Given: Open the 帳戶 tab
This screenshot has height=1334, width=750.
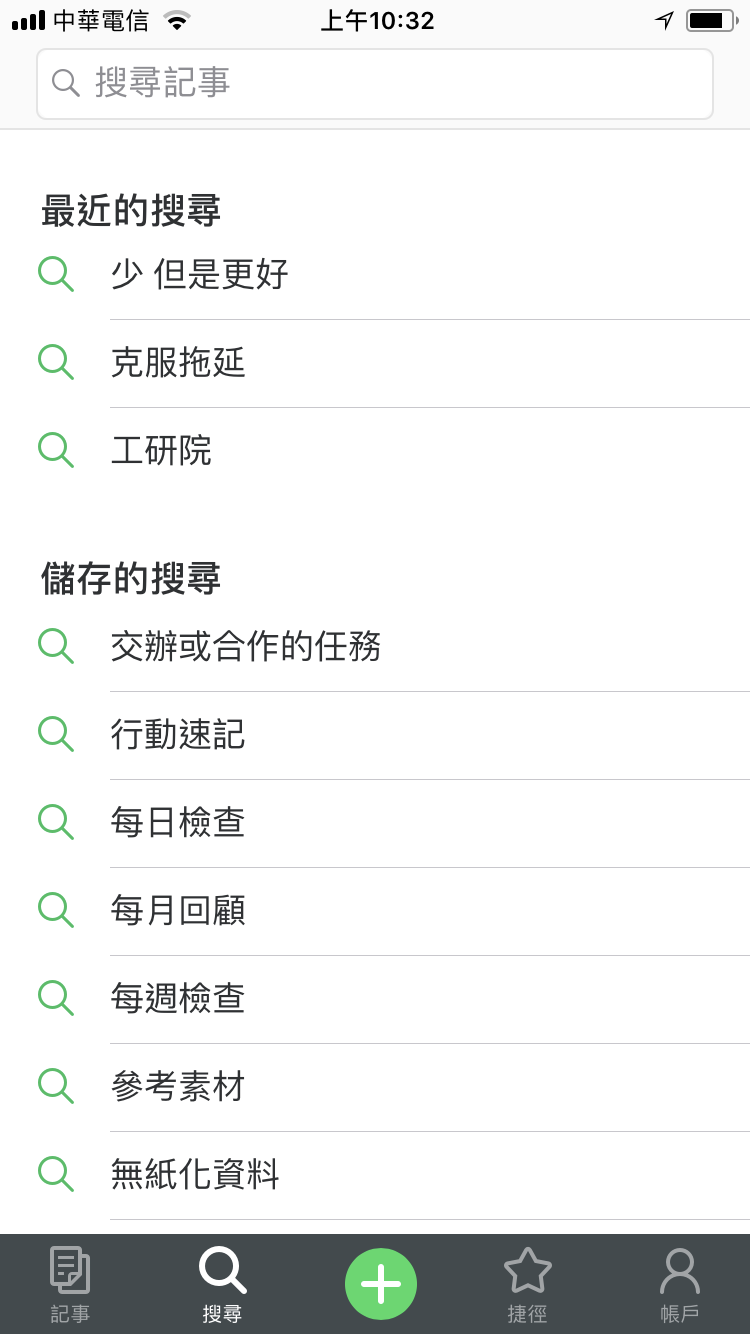Looking at the screenshot, I should (680, 1285).
